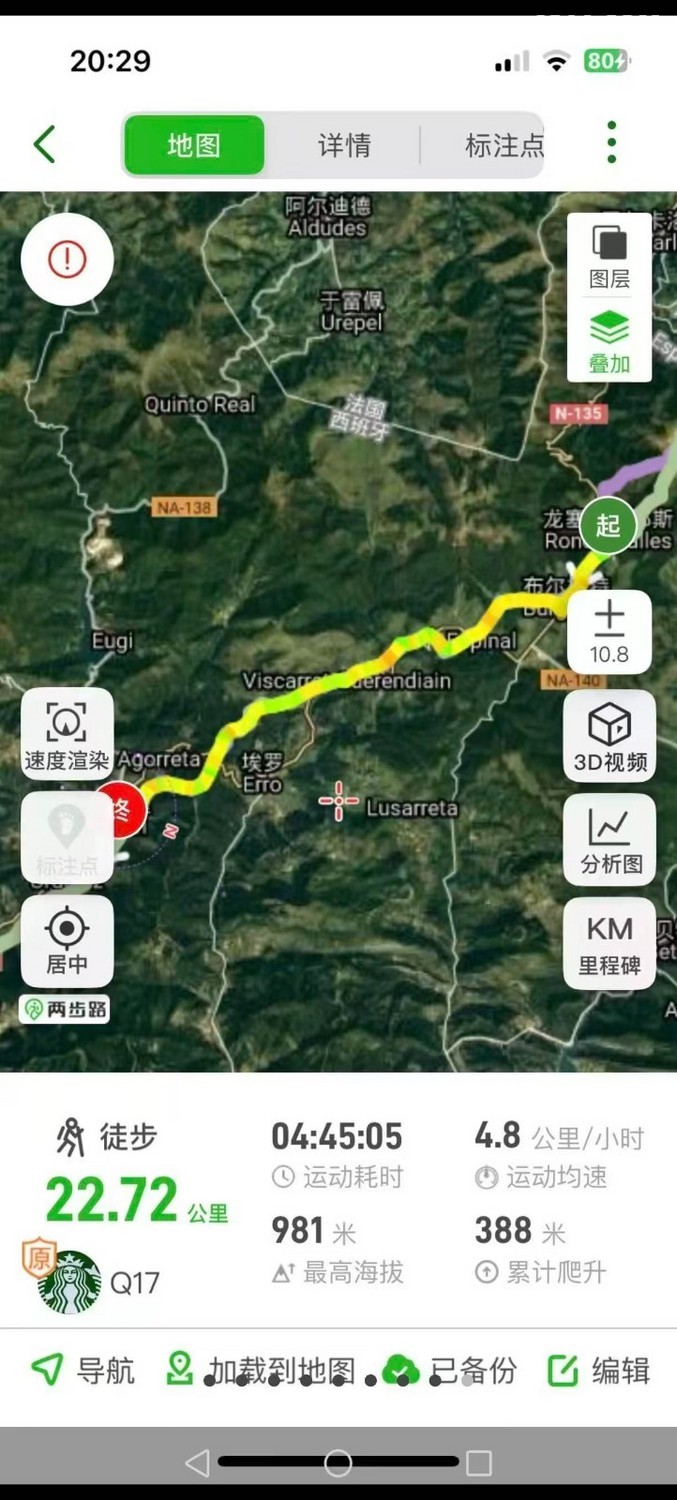Tap the 已备份 backup status
The image size is (677, 1500).
click(450, 1370)
